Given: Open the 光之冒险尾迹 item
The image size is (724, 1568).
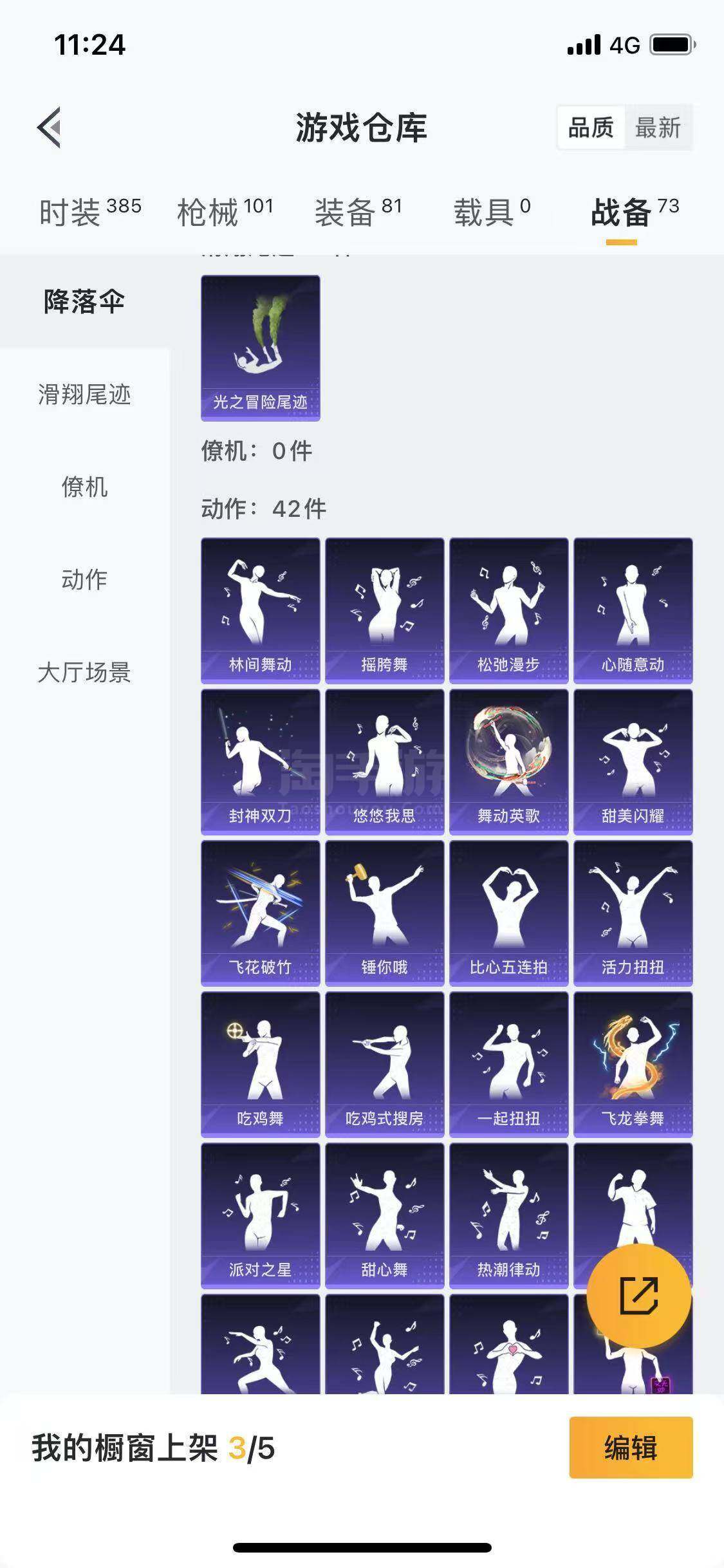Looking at the screenshot, I should [x=261, y=348].
